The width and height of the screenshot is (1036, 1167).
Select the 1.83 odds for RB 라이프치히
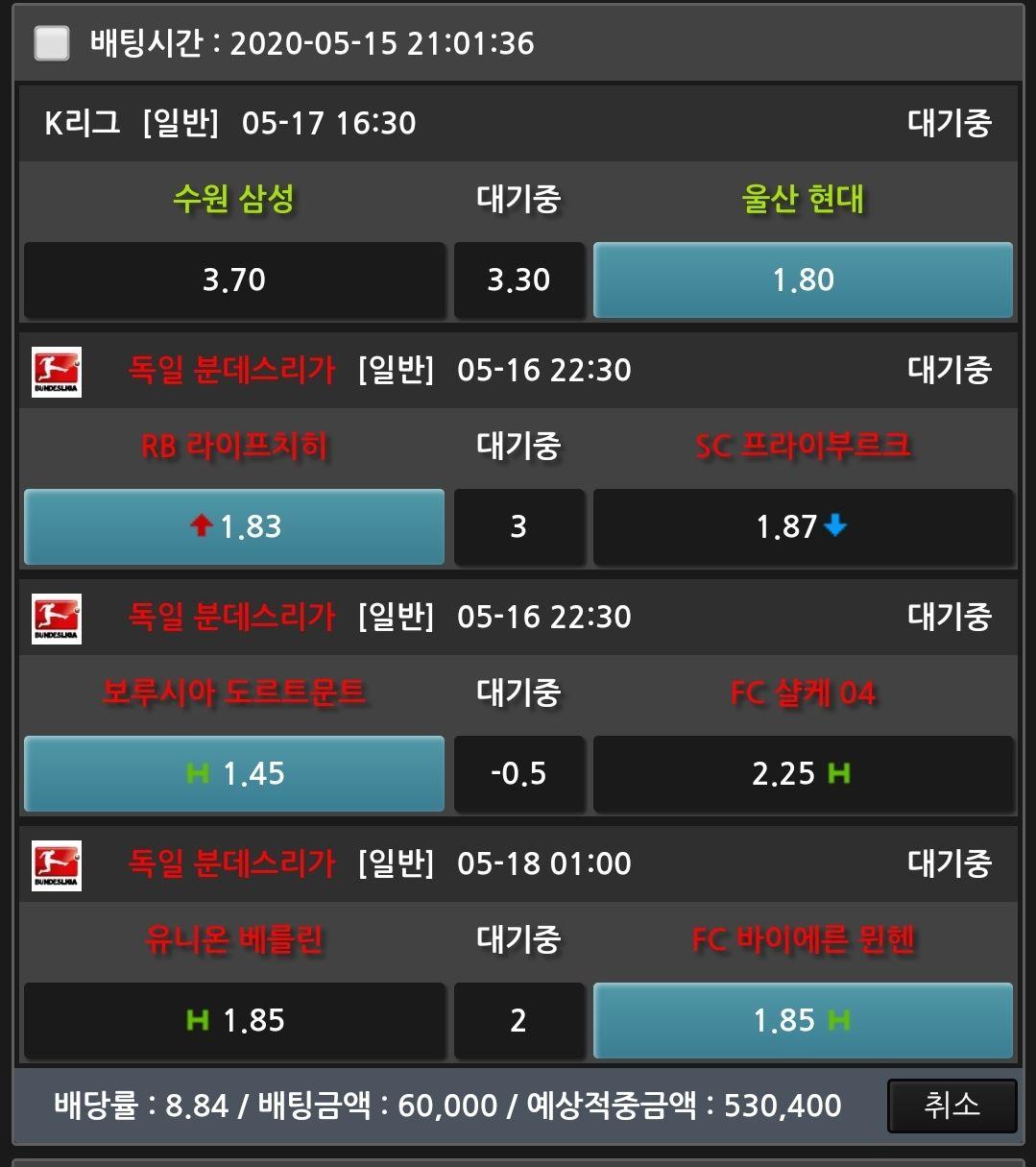click(234, 526)
